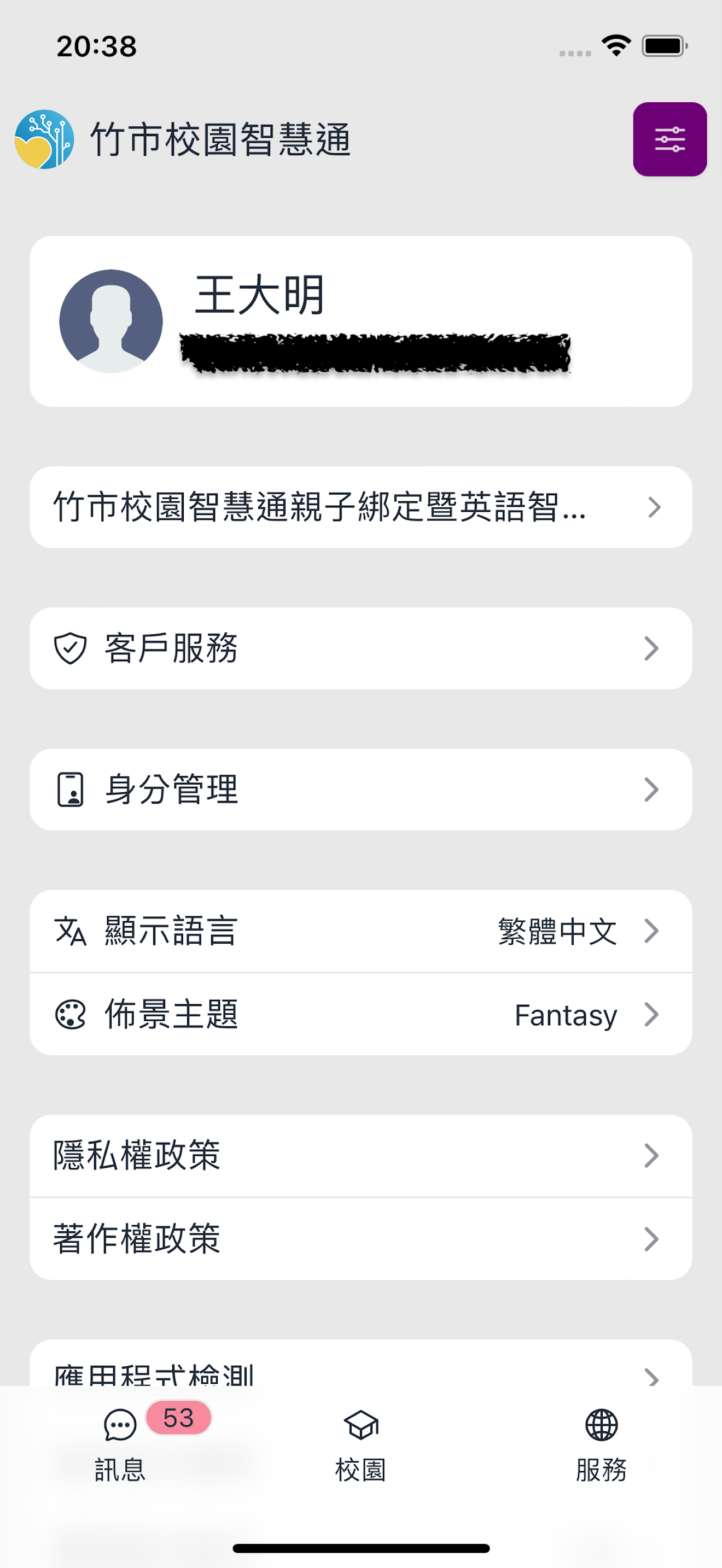Open the purple settings sliders button

(x=669, y=139)
